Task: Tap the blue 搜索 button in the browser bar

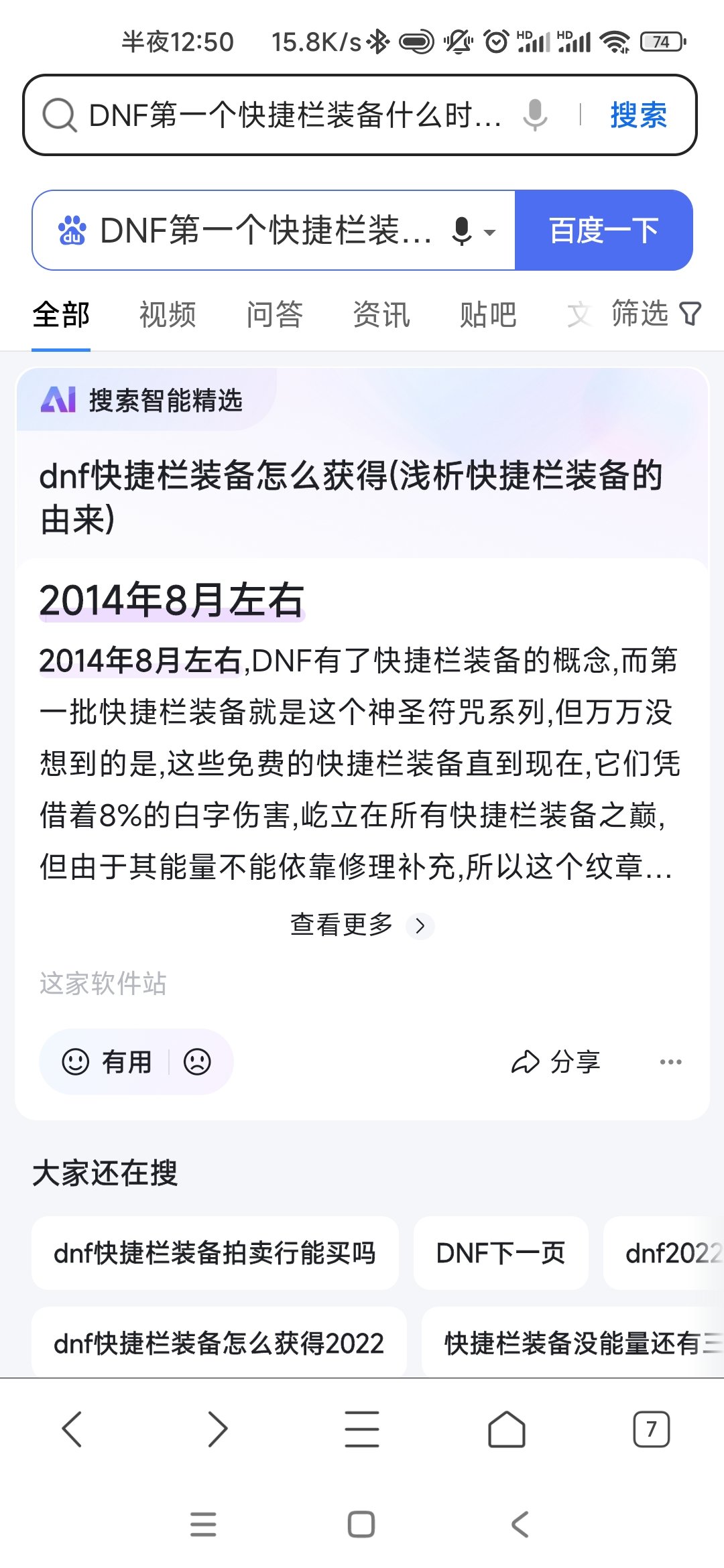Action: (x=638, y=115)
